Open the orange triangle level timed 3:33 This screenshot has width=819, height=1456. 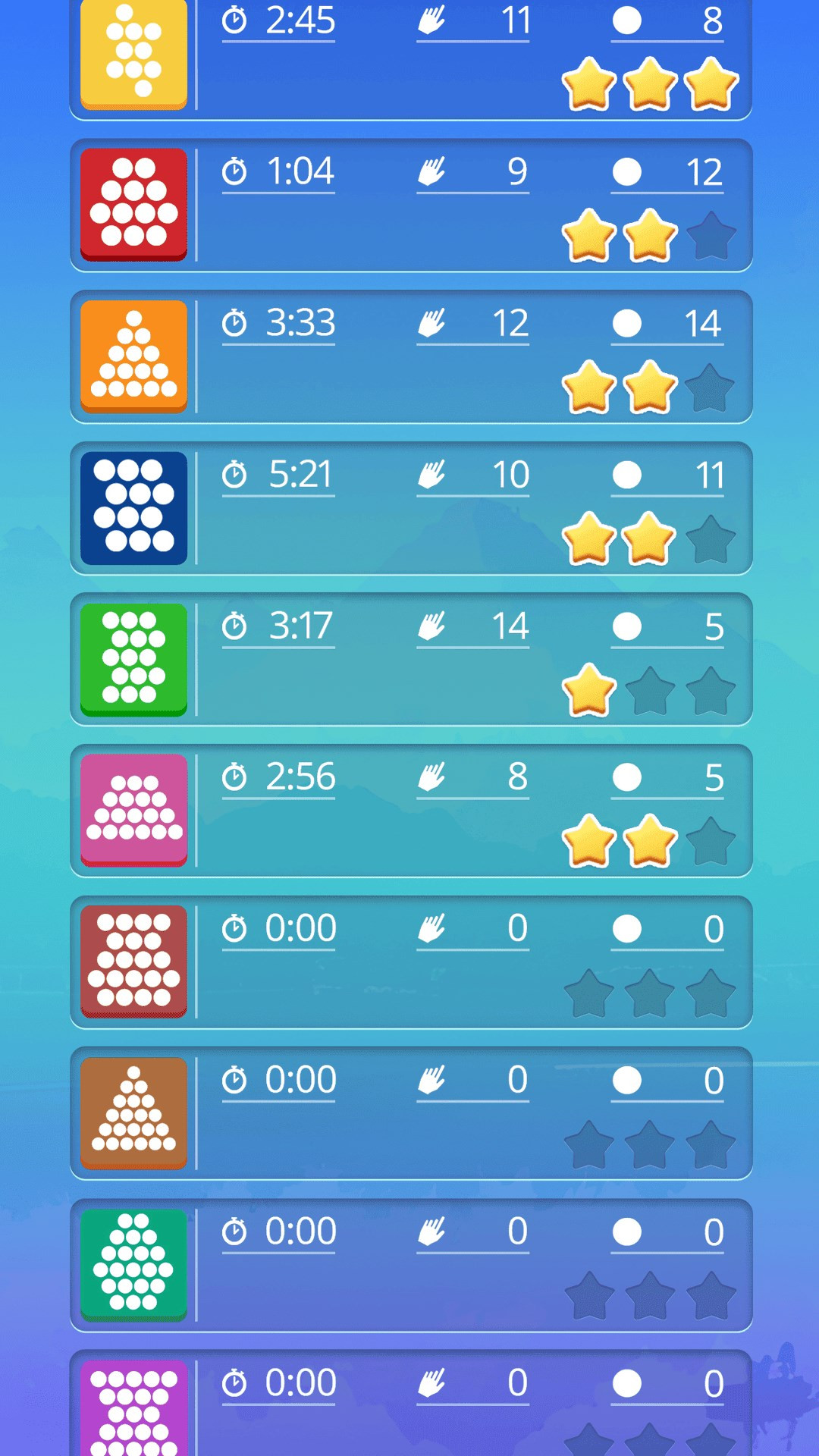[133, 356]
